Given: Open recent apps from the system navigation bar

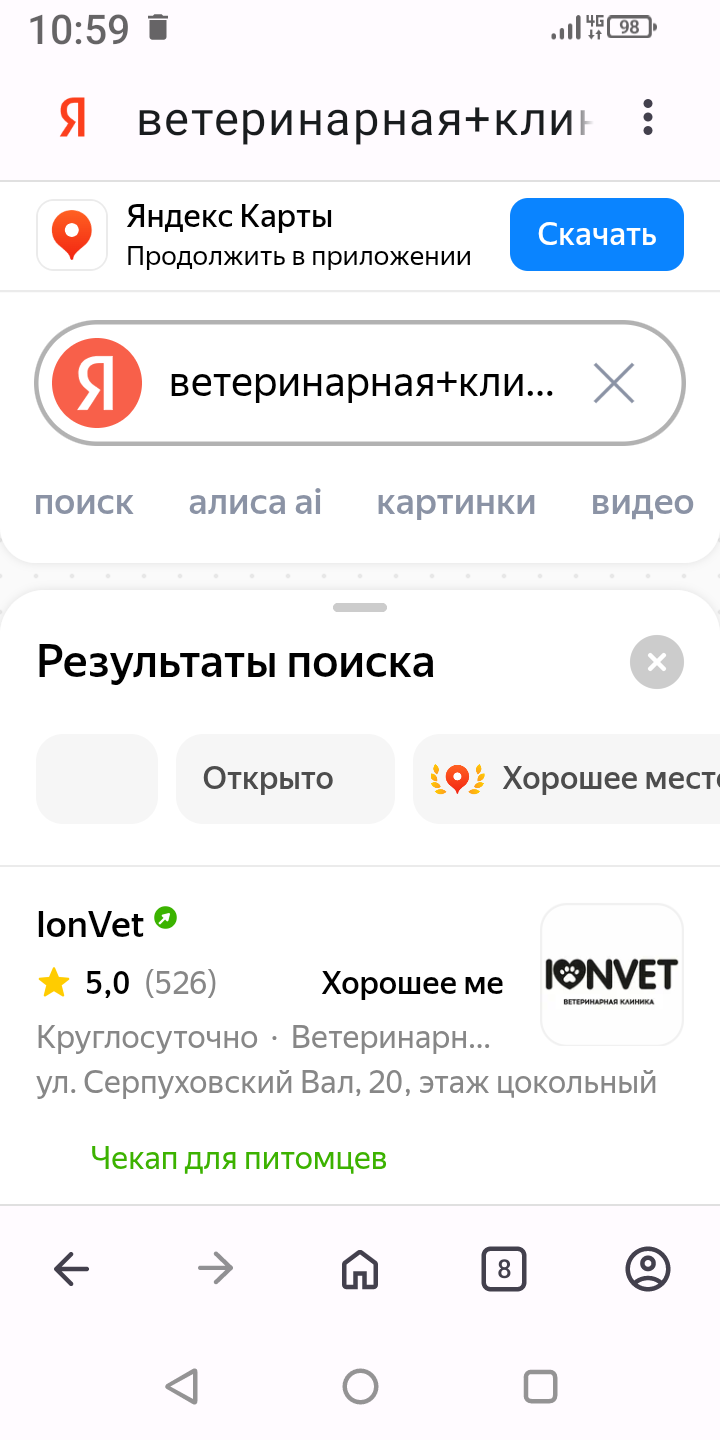Looking at the screenshot, I should [540, 1386].
